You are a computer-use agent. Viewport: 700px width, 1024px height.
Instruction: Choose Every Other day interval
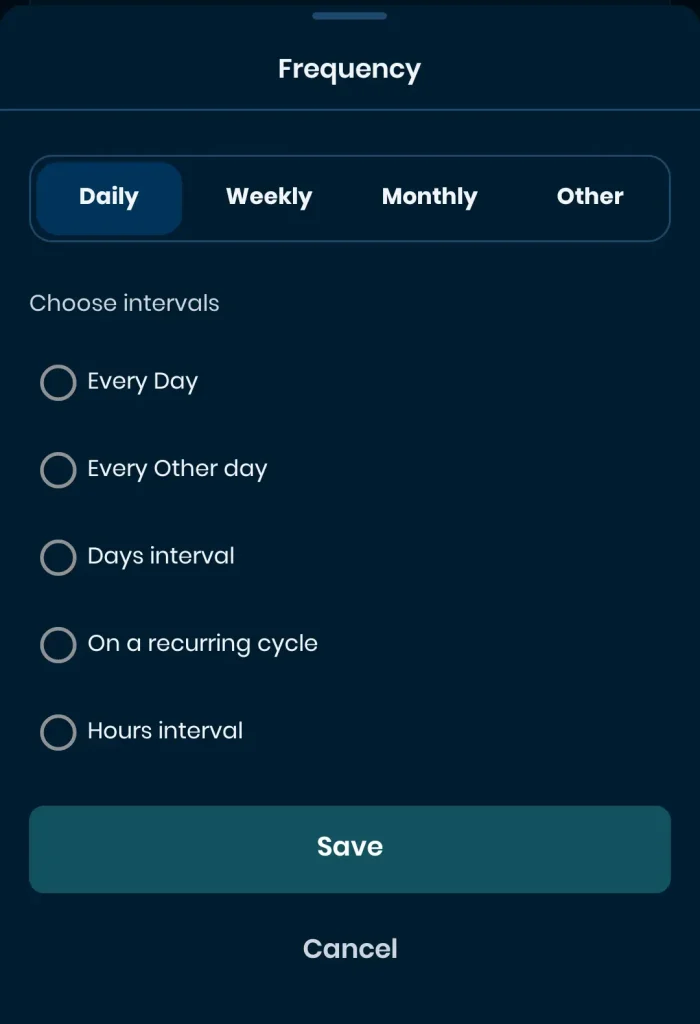point(58,469)
